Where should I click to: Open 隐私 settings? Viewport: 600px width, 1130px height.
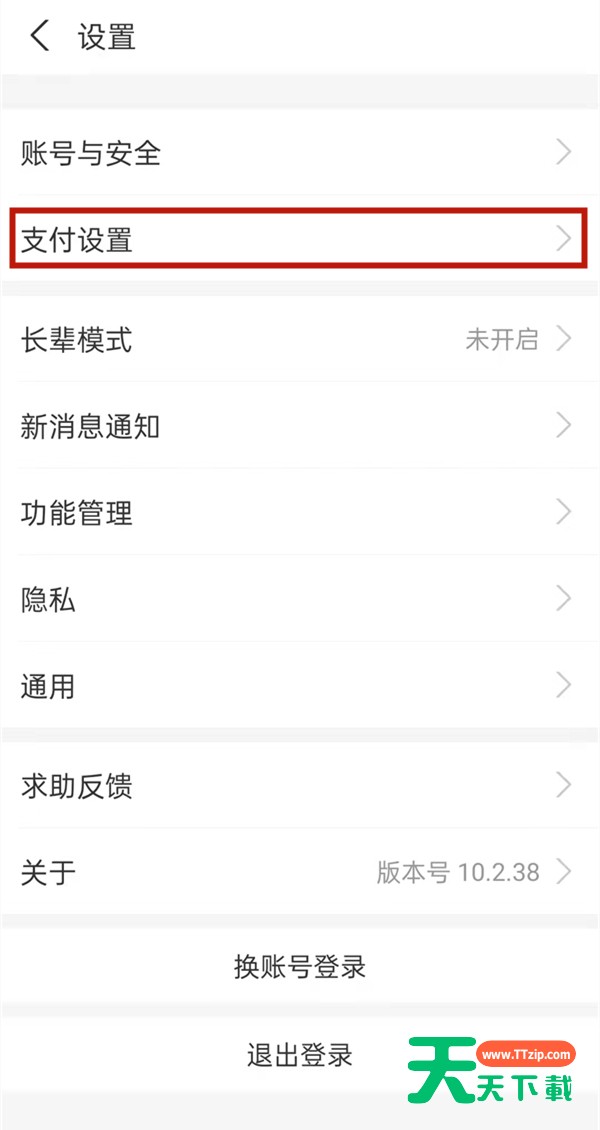point(300,600)
